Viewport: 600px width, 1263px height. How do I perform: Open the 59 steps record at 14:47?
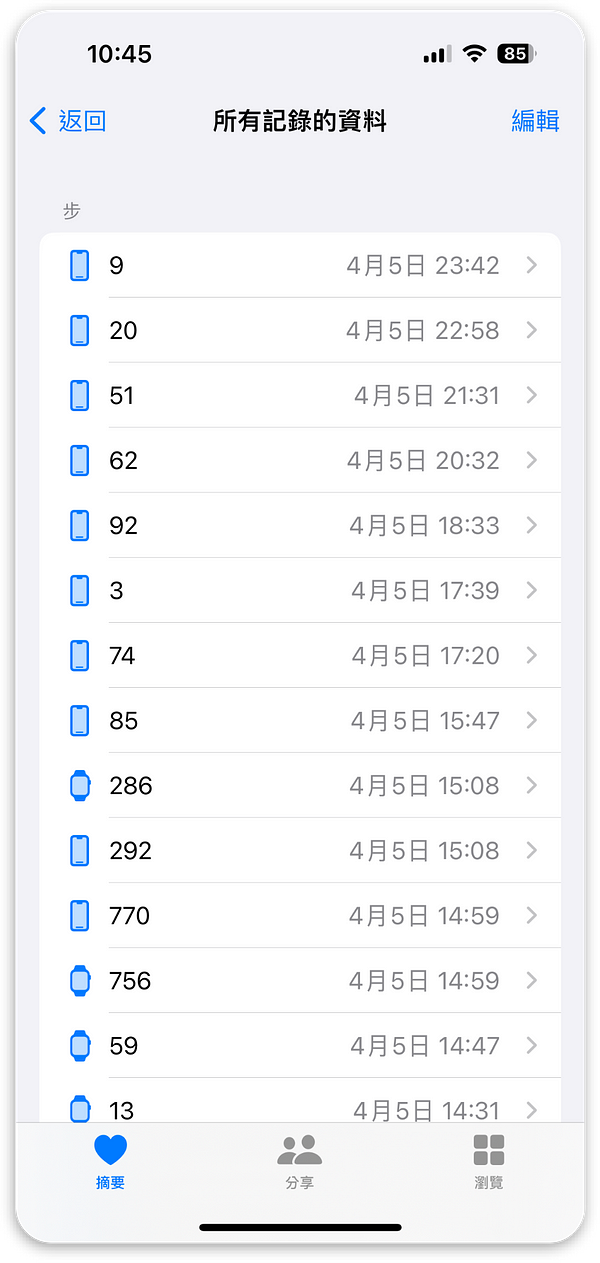[x=300, y=1045]
